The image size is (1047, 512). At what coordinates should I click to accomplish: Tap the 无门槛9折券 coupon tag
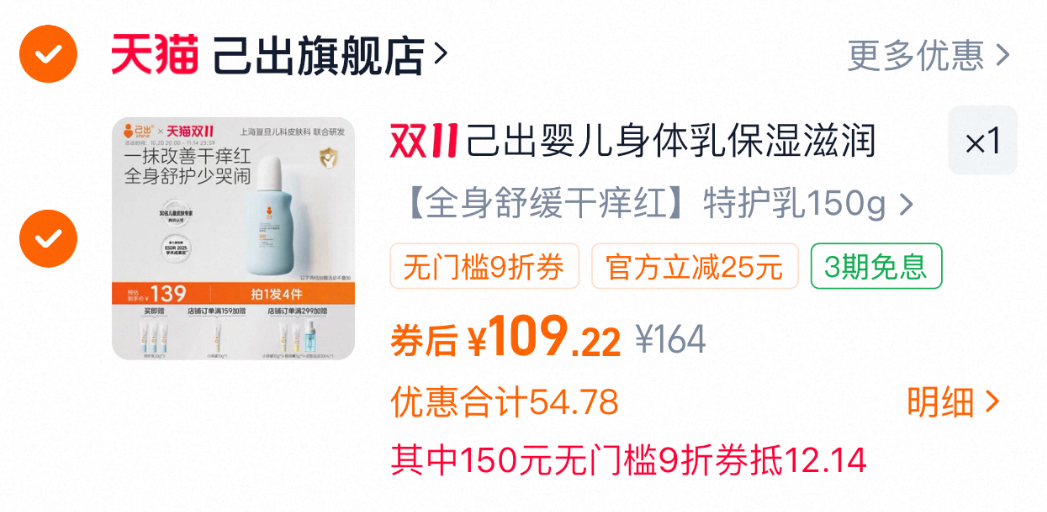click(x=483, y=266)
